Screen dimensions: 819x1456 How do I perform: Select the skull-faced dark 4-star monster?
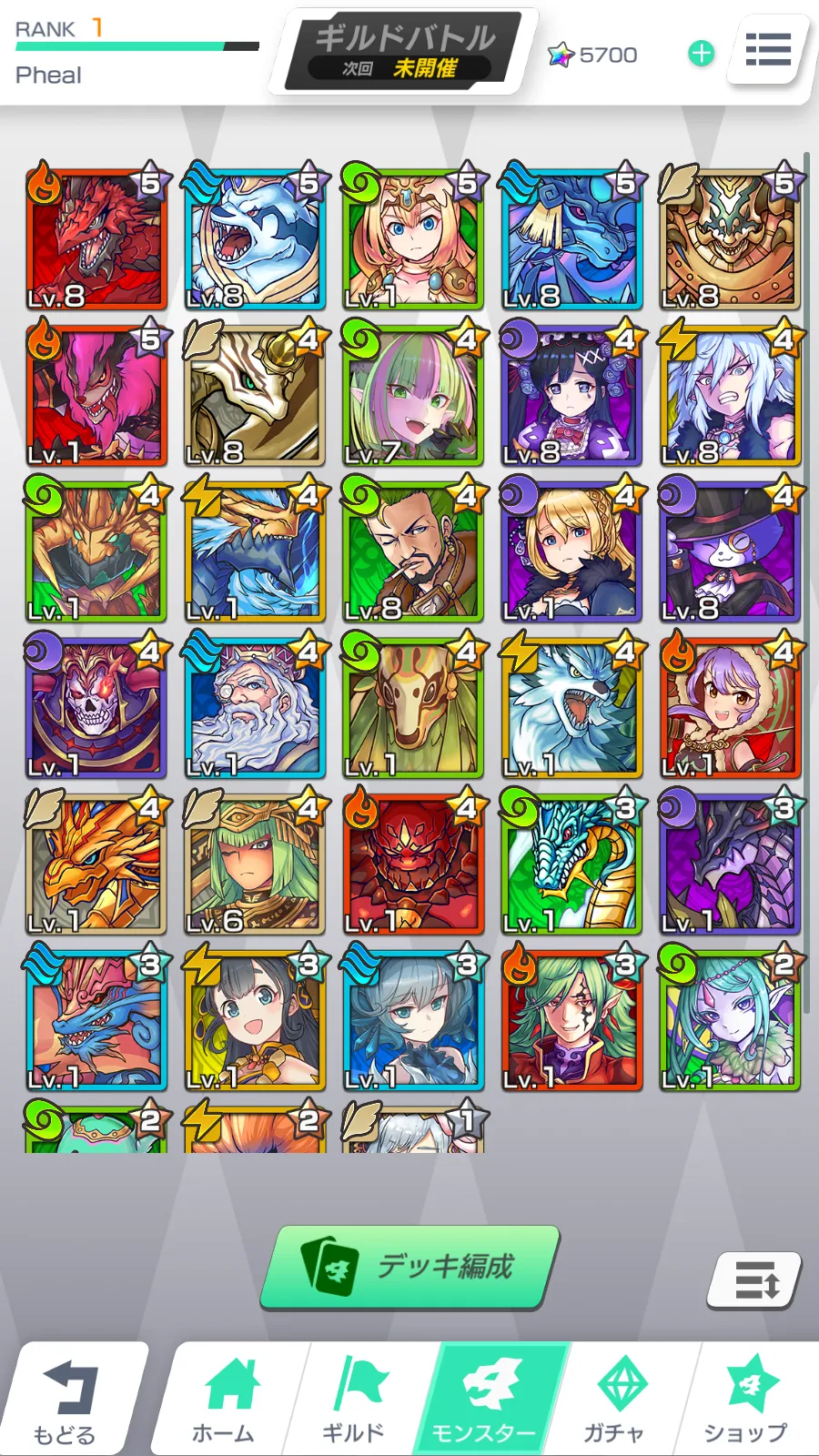pos(96,708)
